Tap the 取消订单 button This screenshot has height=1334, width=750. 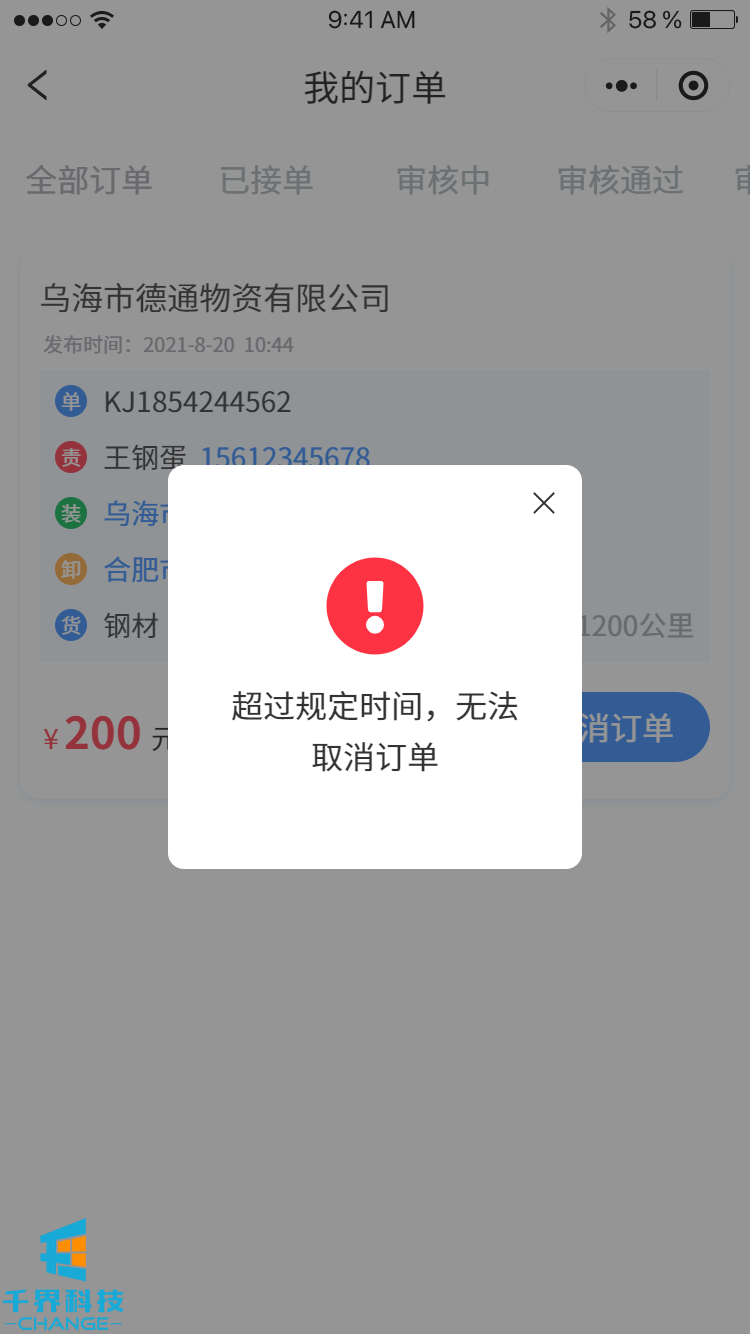[645, 727]
